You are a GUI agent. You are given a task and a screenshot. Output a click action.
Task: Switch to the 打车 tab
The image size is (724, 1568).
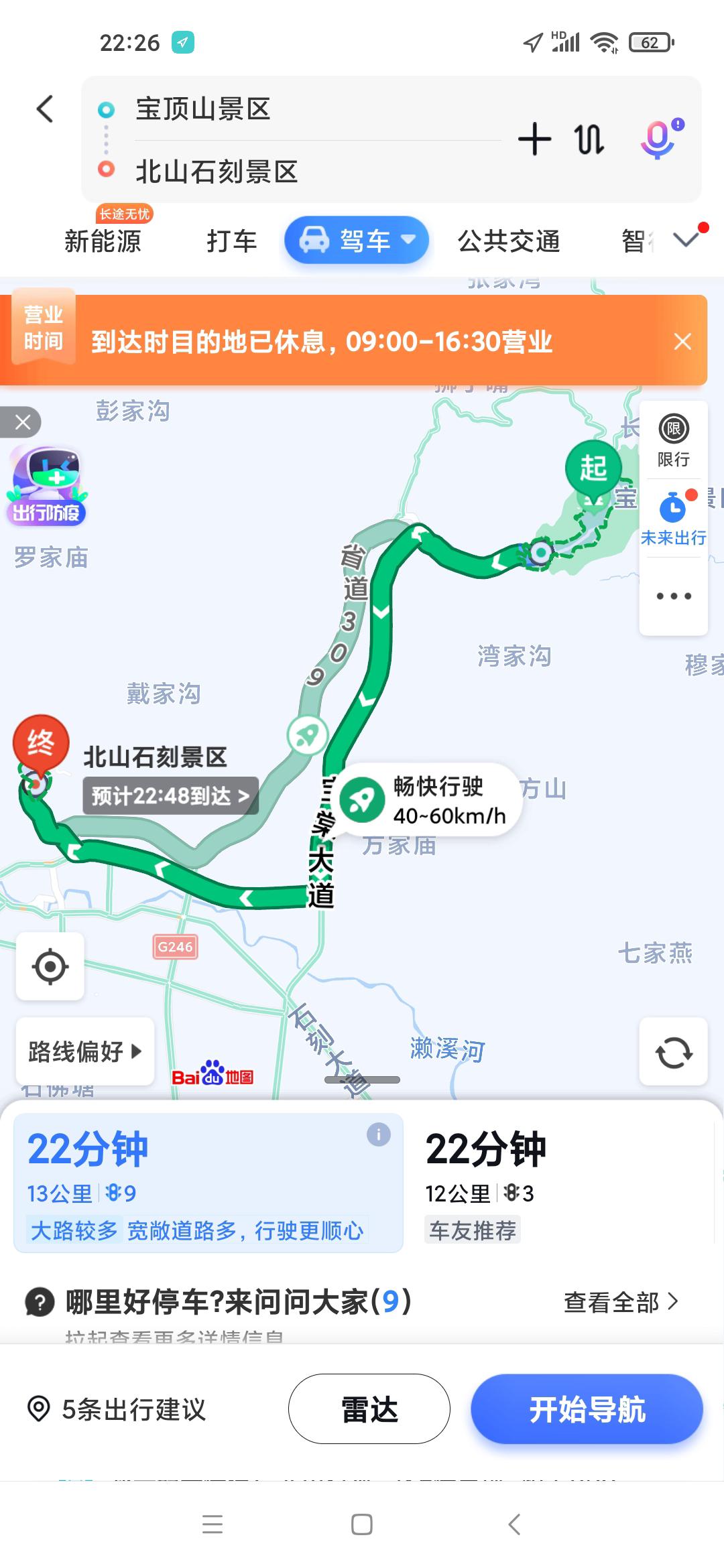231,241
